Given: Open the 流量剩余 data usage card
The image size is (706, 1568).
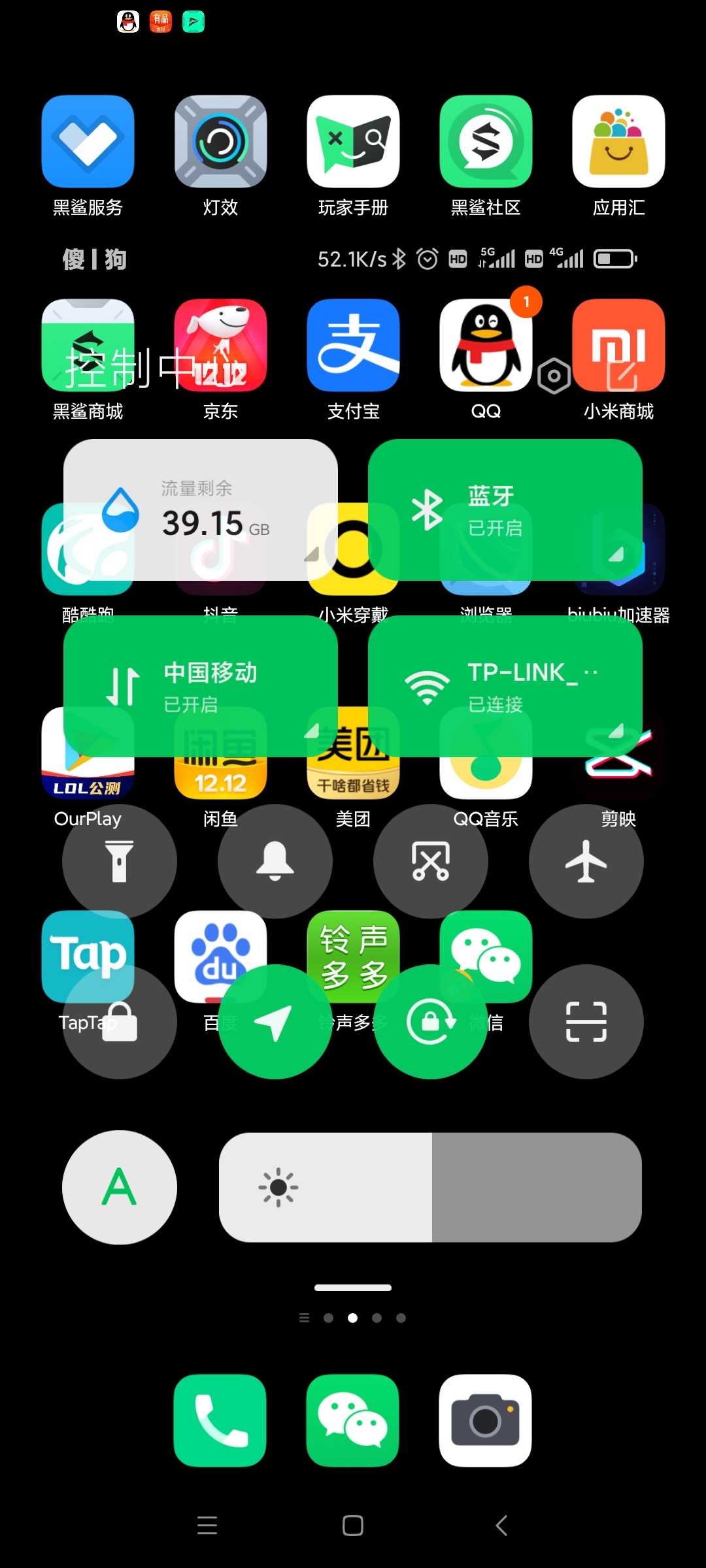Looking at the screenshot, I should 200,510.
